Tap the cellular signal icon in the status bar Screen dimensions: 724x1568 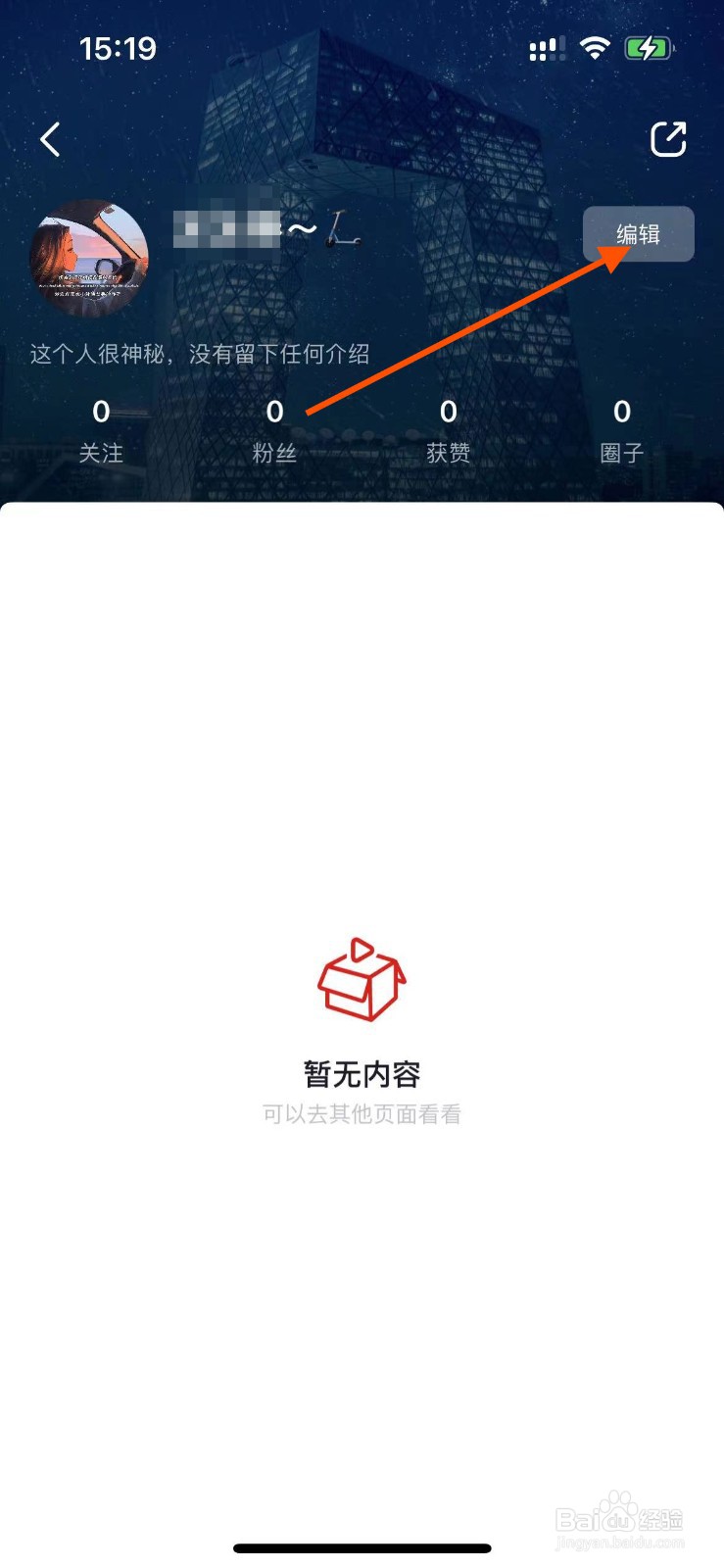(x=546, y=47)
